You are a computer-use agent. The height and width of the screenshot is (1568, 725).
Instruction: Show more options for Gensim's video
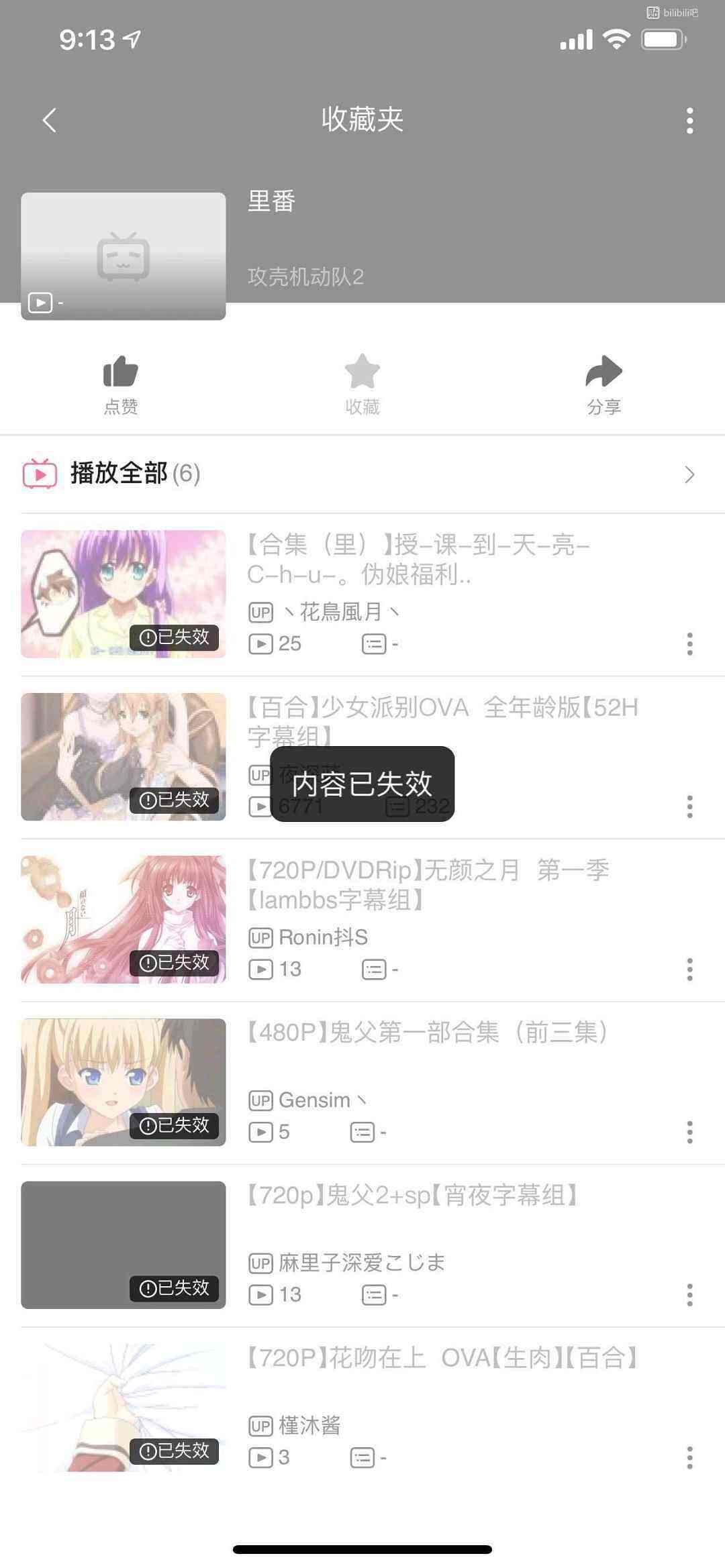689,1133
